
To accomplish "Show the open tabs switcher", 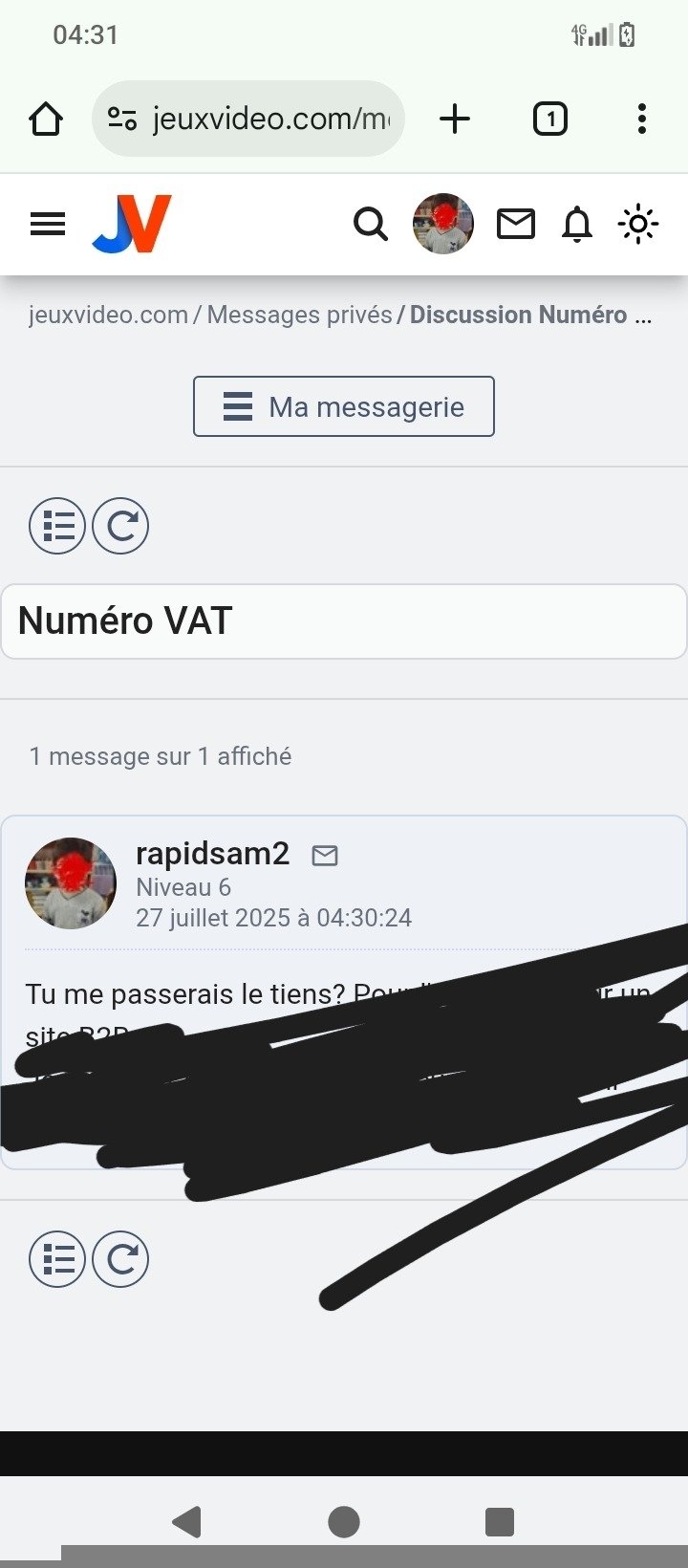I will click(x=549, y=119).
